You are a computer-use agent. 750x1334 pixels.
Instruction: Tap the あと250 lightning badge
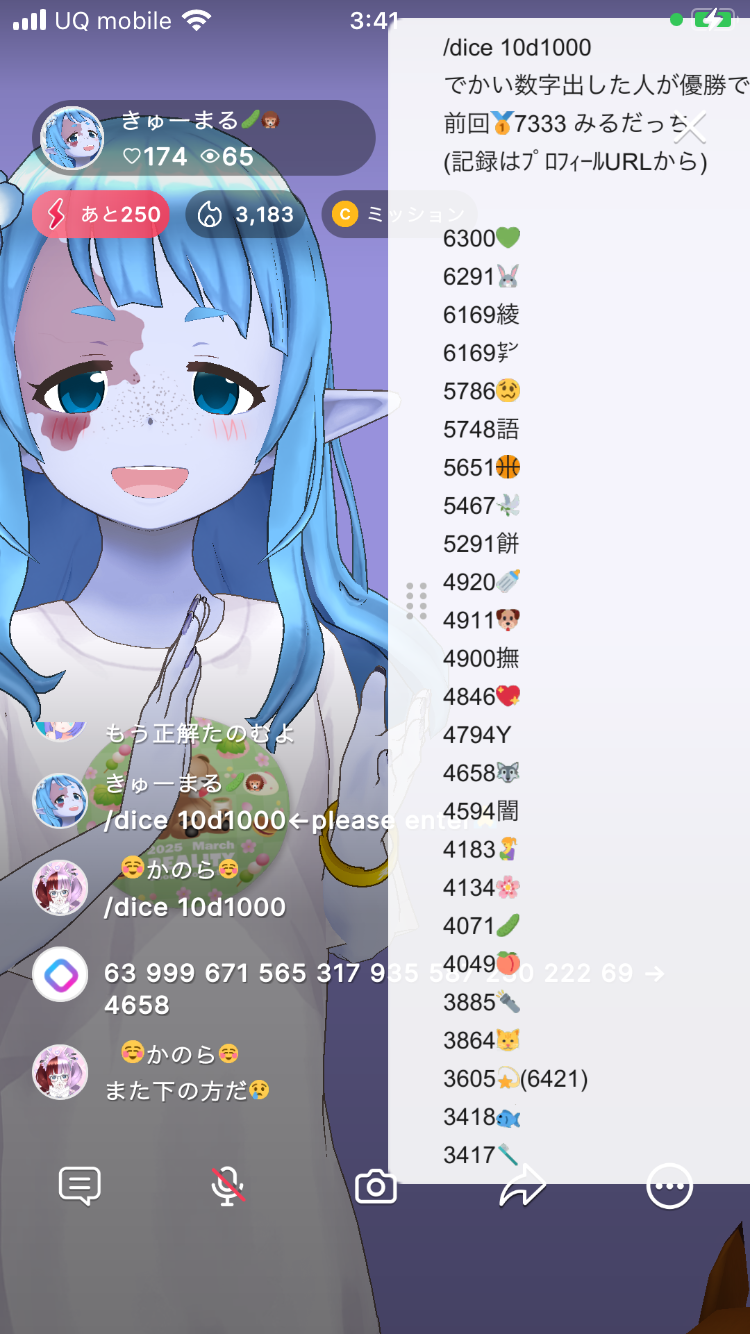coord(101,215)
